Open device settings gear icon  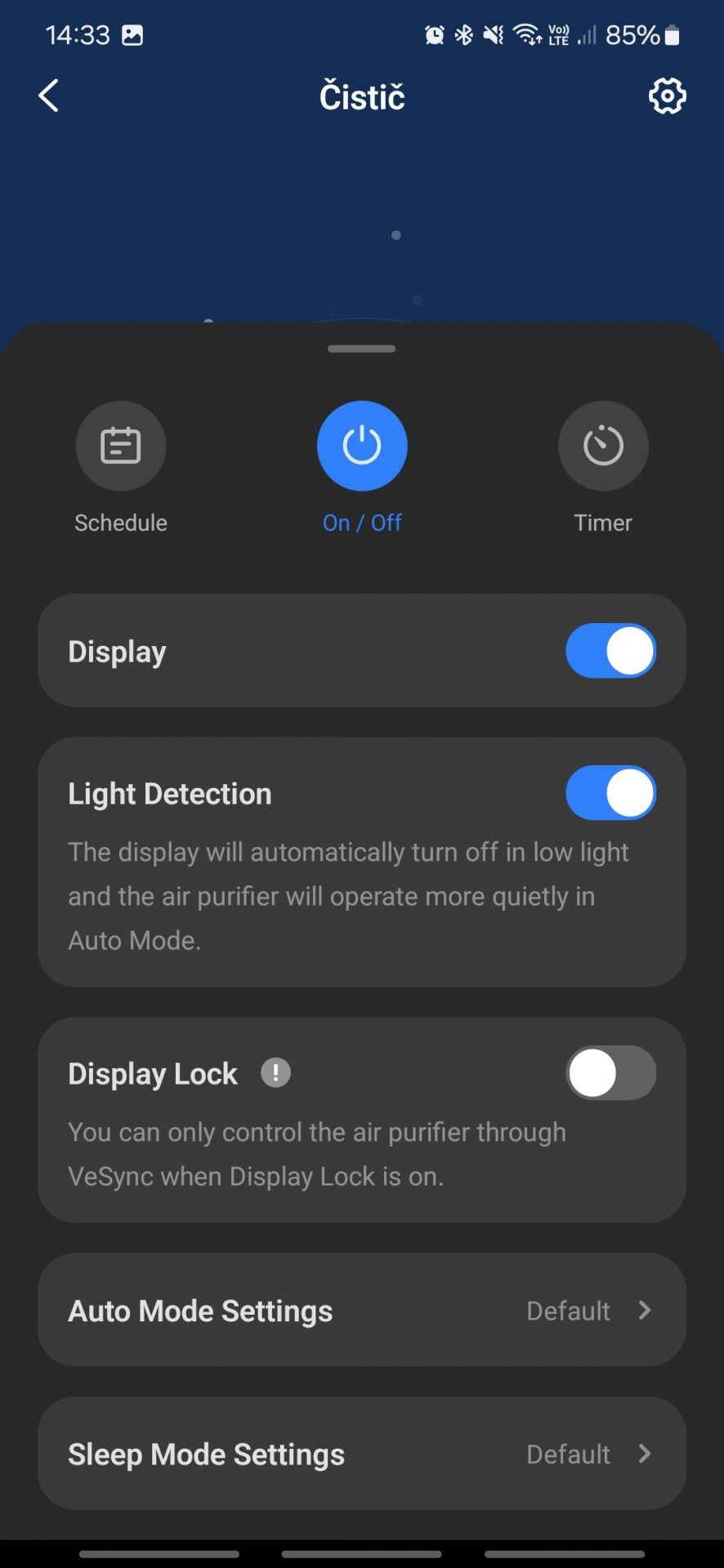tap(667, 96)
